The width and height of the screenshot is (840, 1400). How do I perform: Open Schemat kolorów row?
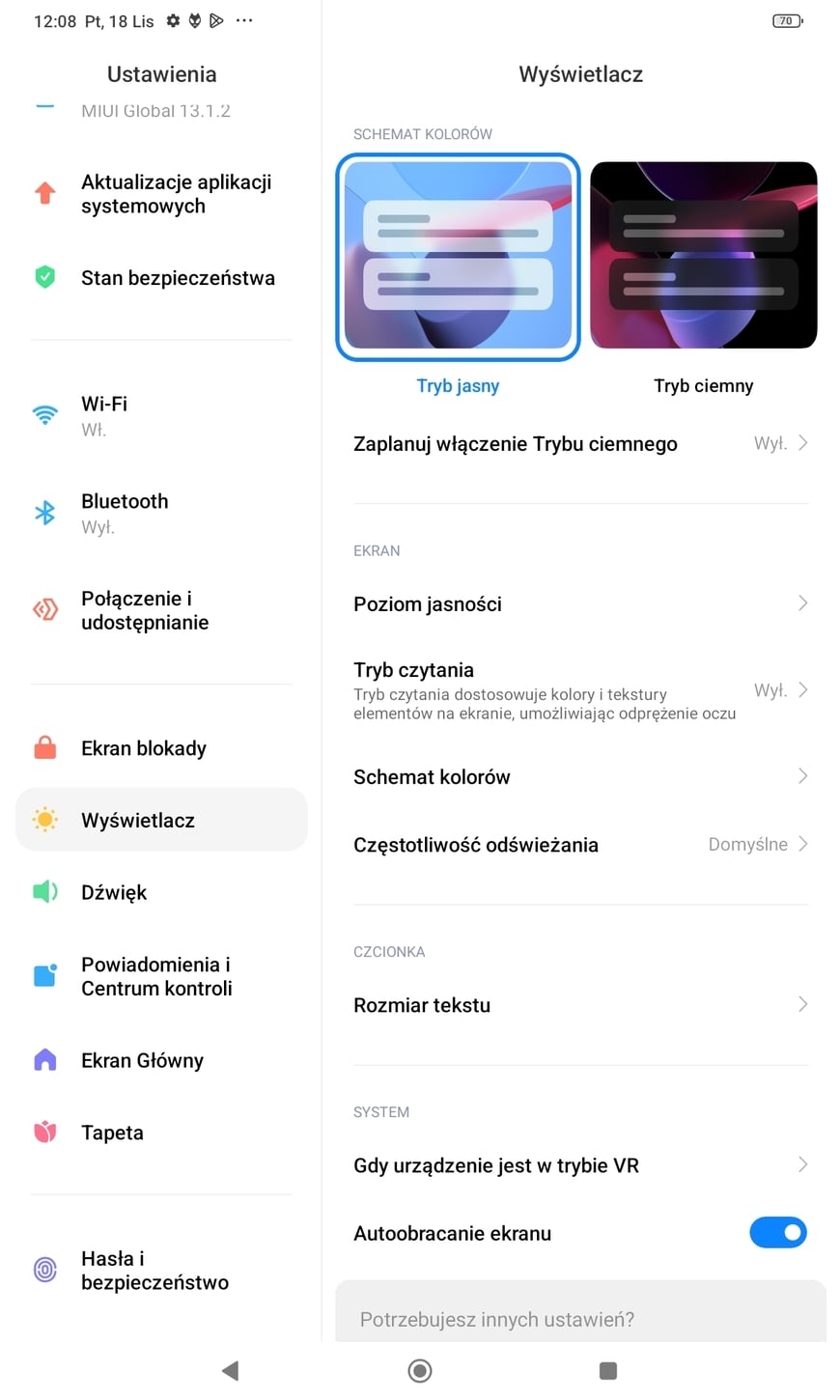579,777
